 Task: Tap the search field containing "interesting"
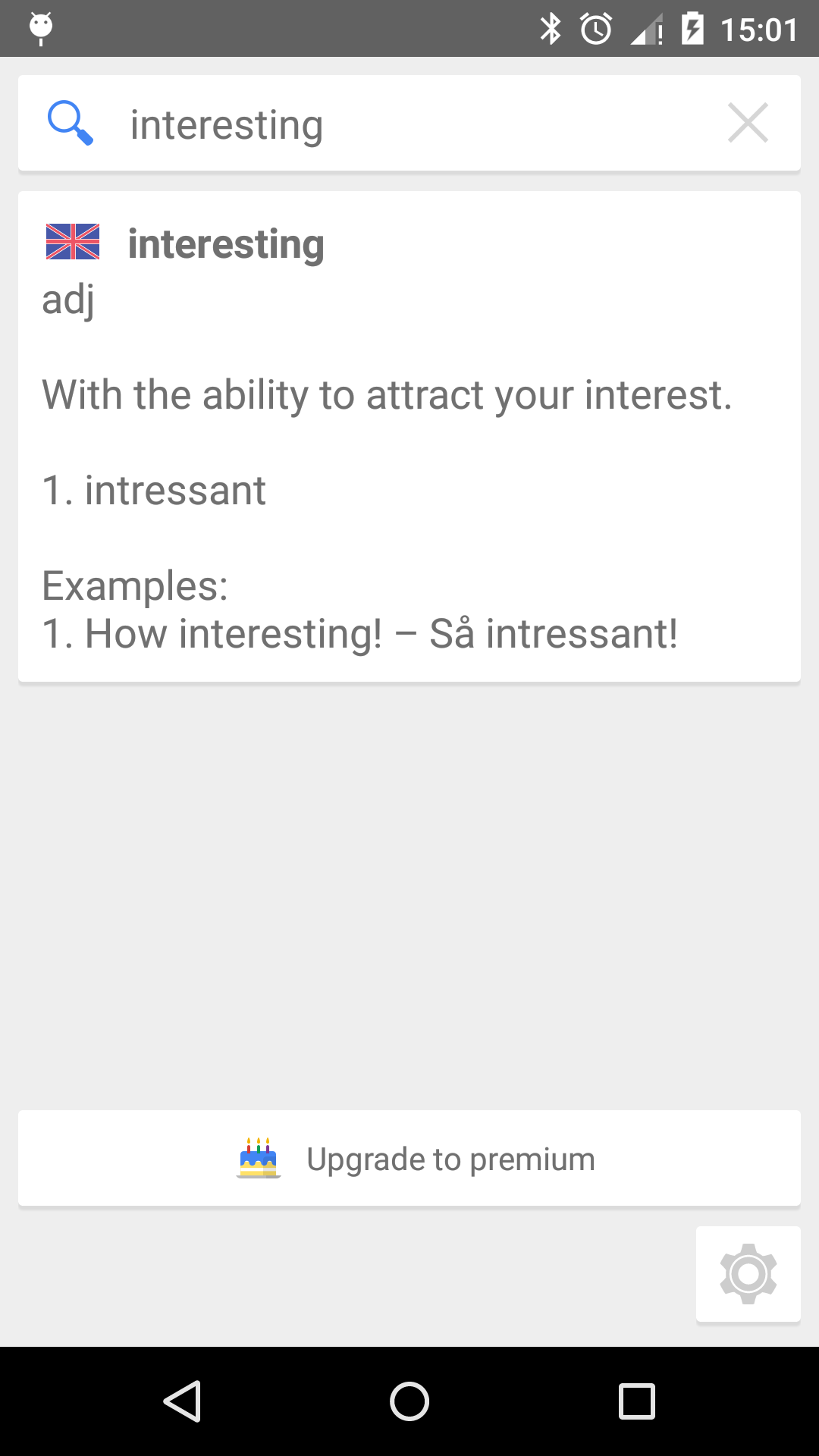(x=409, y=124)
